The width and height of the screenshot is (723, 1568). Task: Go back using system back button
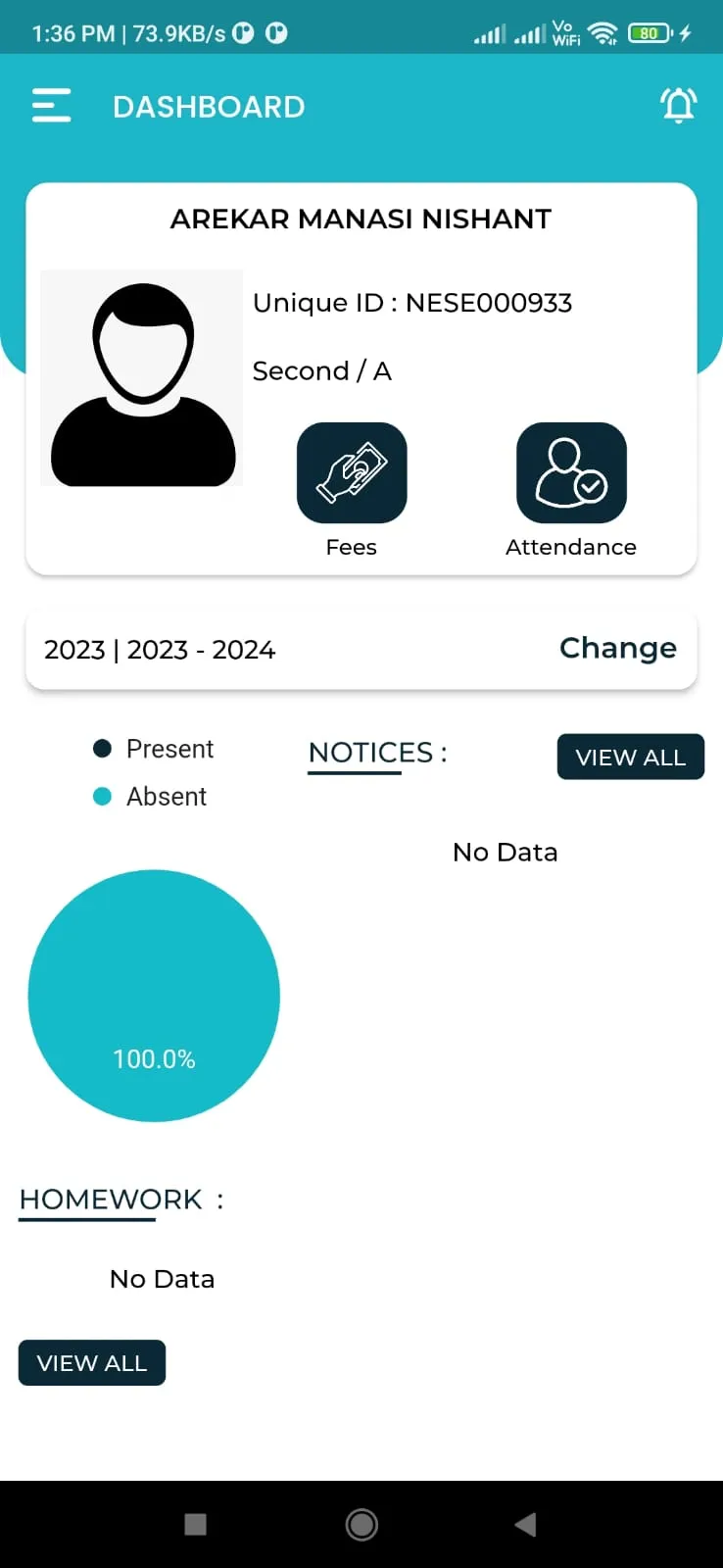click(x=526, y=1524)
